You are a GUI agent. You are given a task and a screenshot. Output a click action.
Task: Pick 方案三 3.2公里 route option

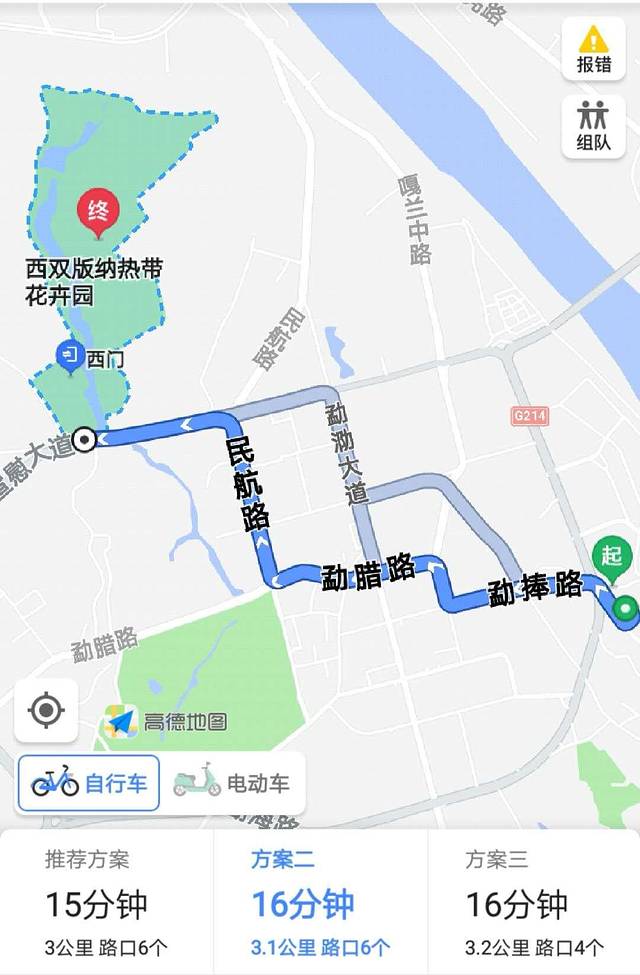[534, 901]
